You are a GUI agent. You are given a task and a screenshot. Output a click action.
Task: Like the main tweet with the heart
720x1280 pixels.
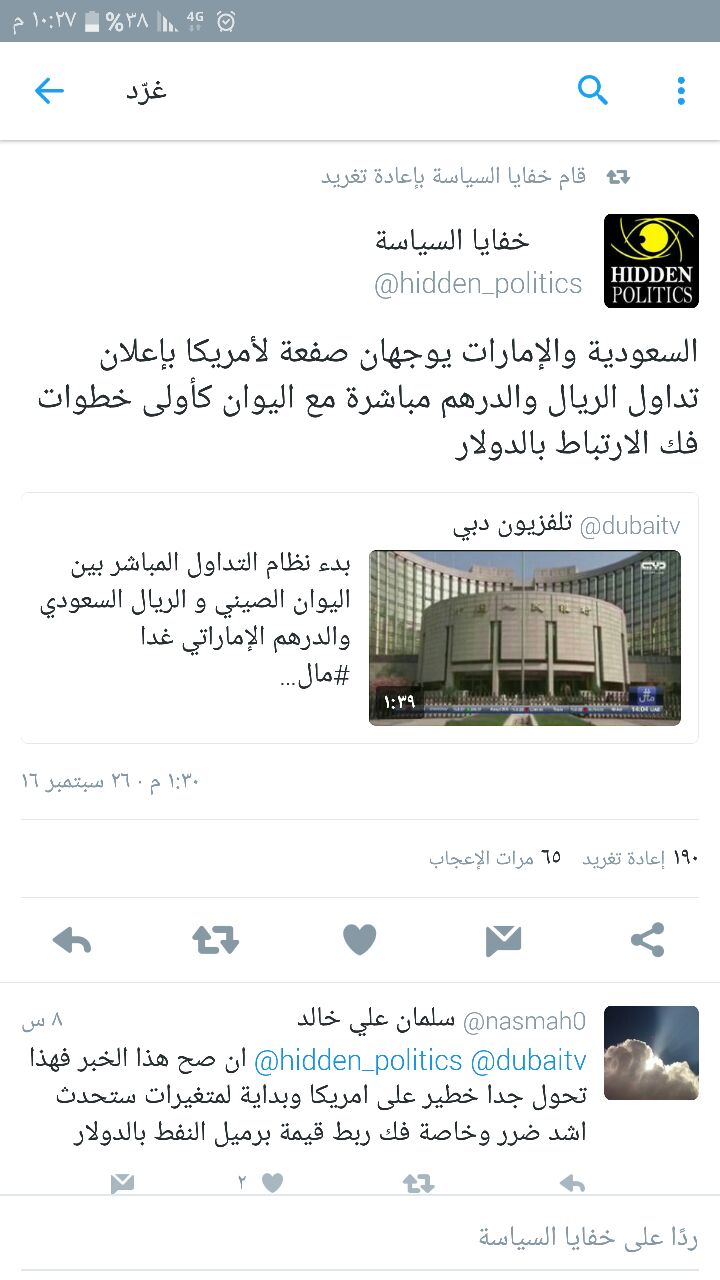point(359,940)
